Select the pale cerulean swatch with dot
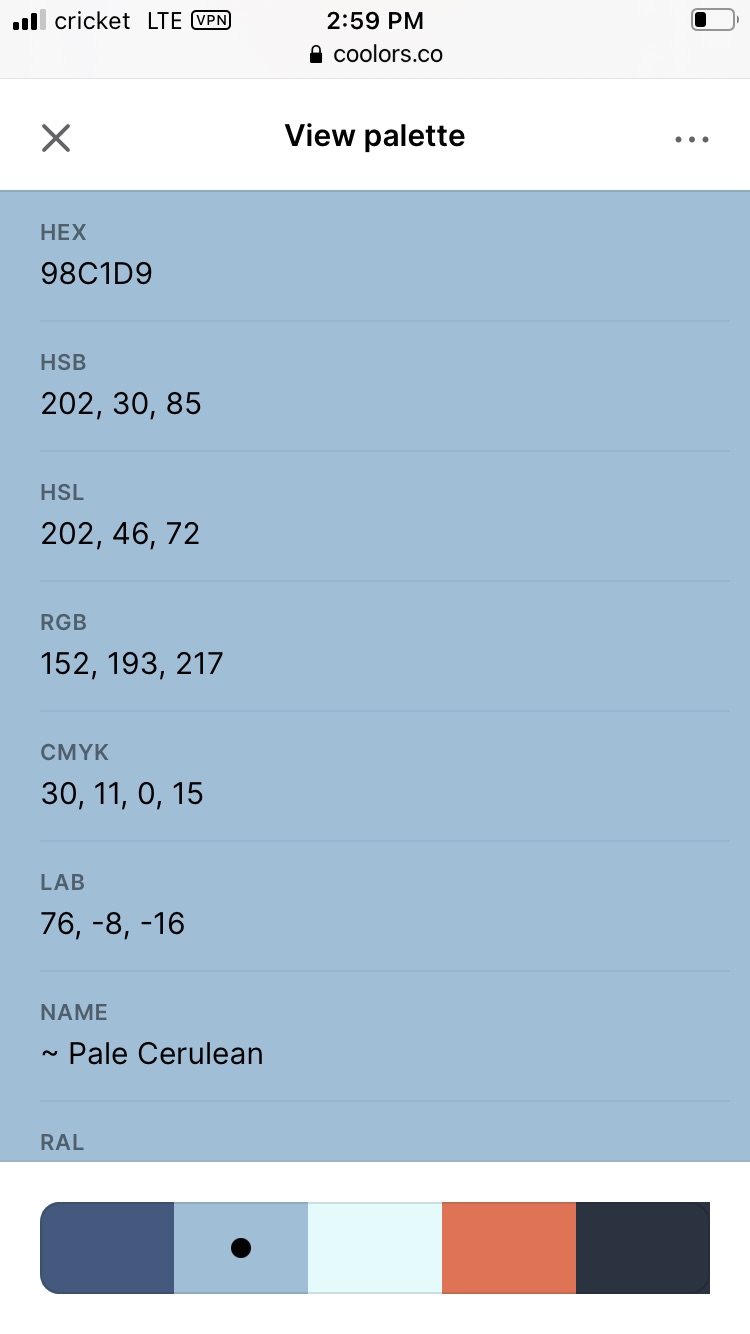The height and width of the screenshot is (1334, 750). (241, 1248)
